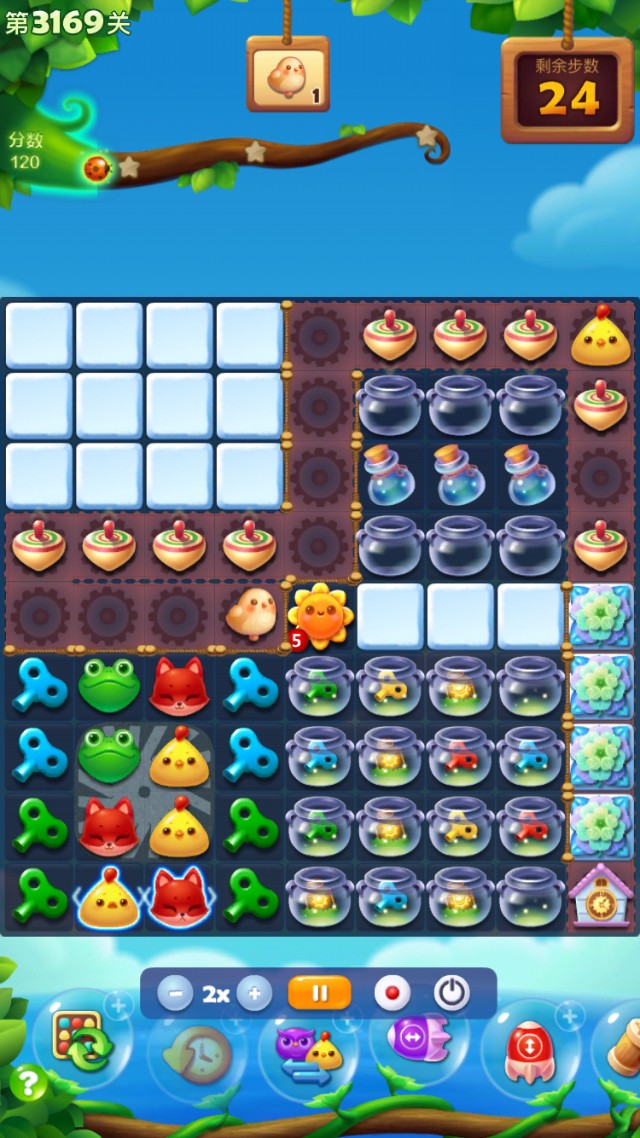
Task: Pause with the orange pause button
Action: [x=320, y=994]
